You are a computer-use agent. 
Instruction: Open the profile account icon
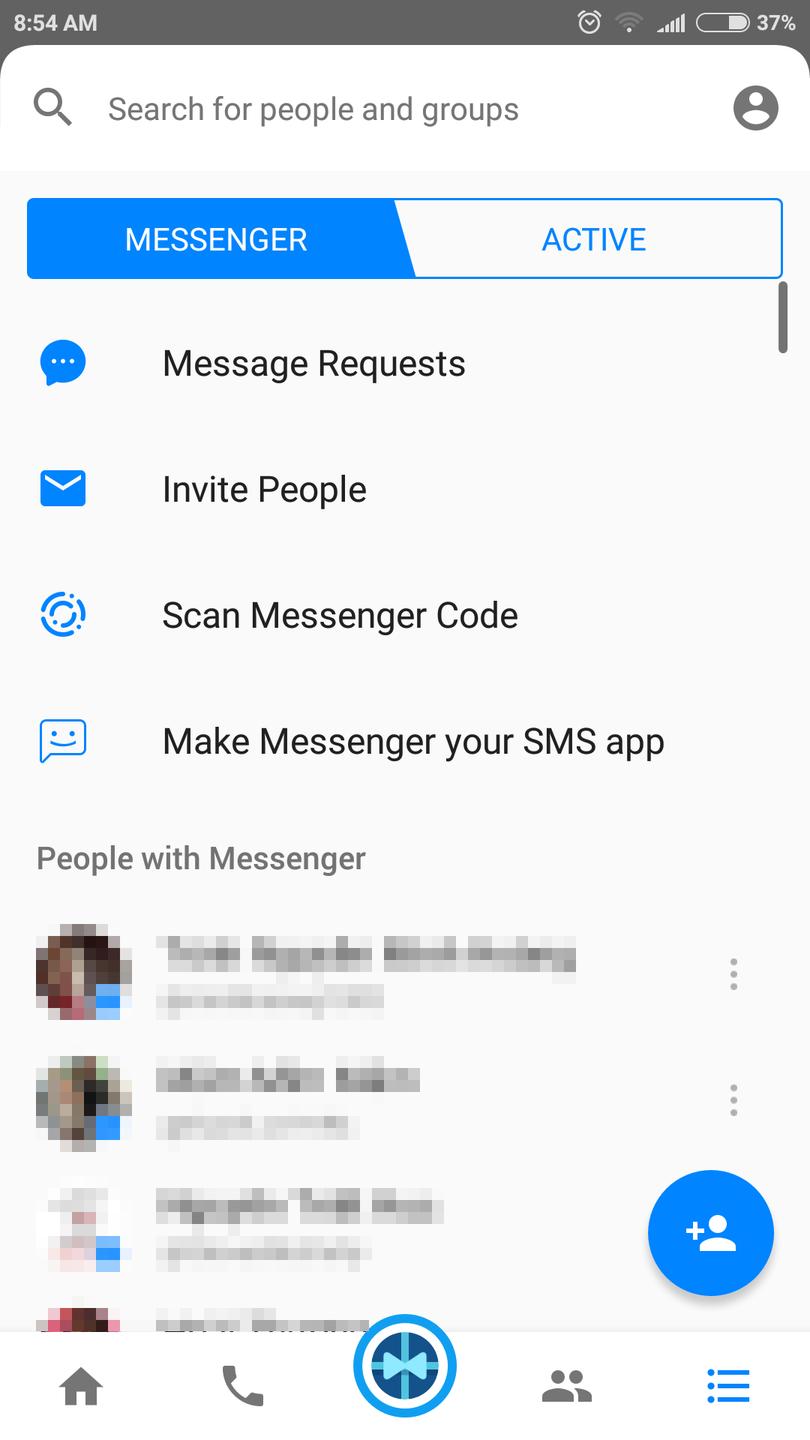point(755,108)
